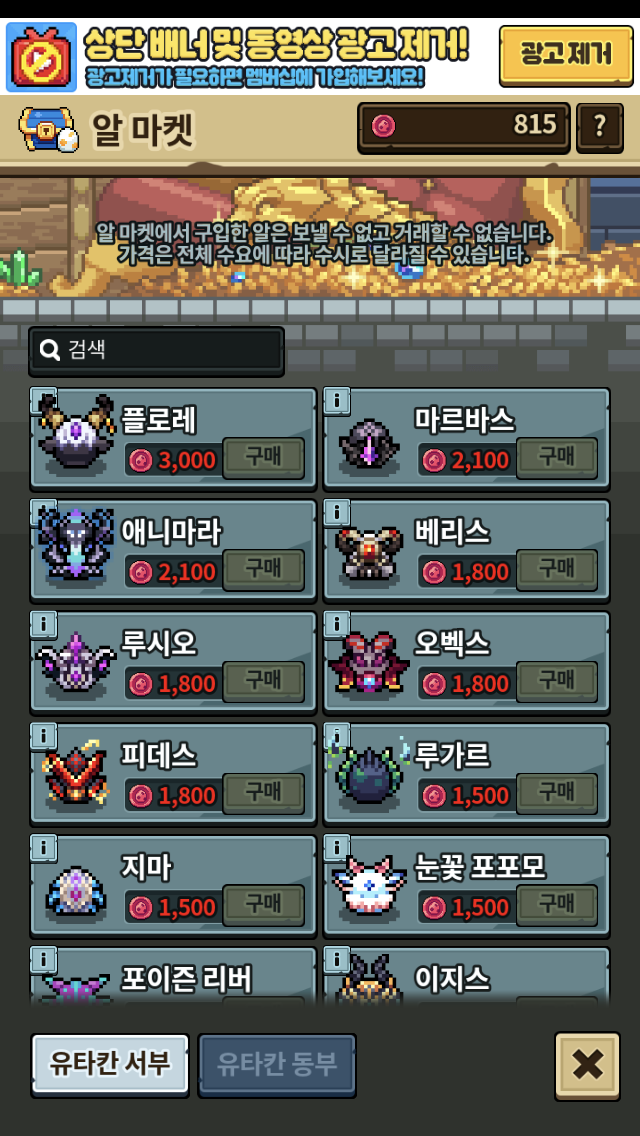The width and height of the screenshot is (640, 1136).
Task: Open the help question mark button
Action: pos(599,126)
